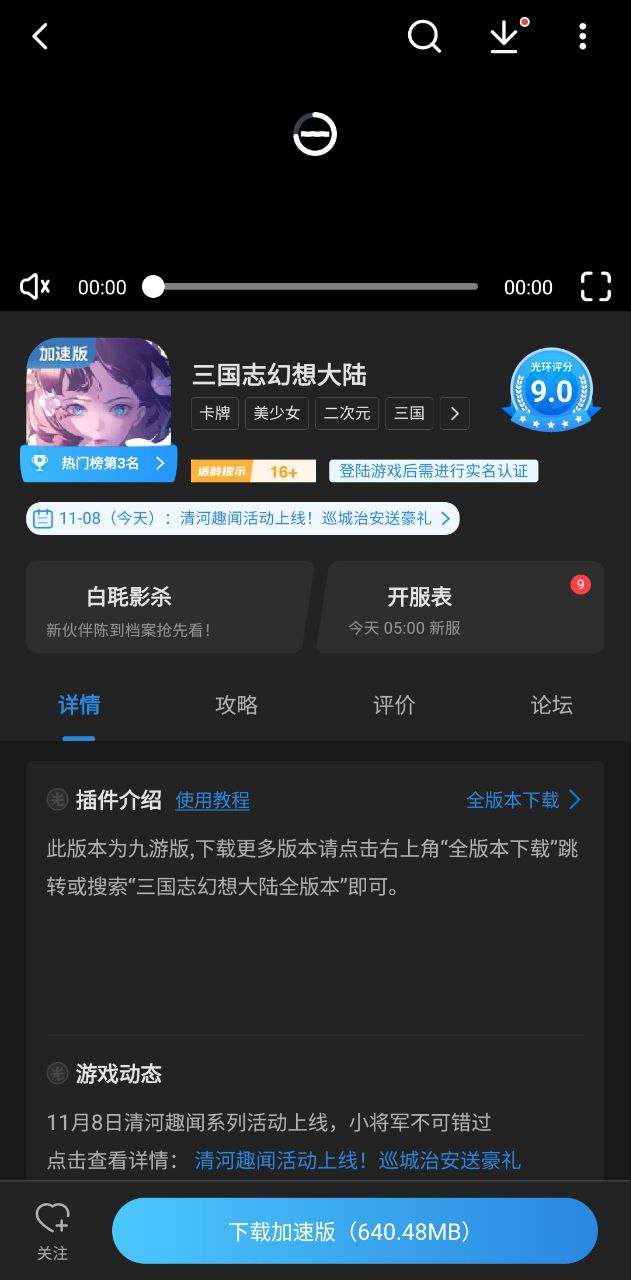Open the 使用教程 link

tap(212, 800)
